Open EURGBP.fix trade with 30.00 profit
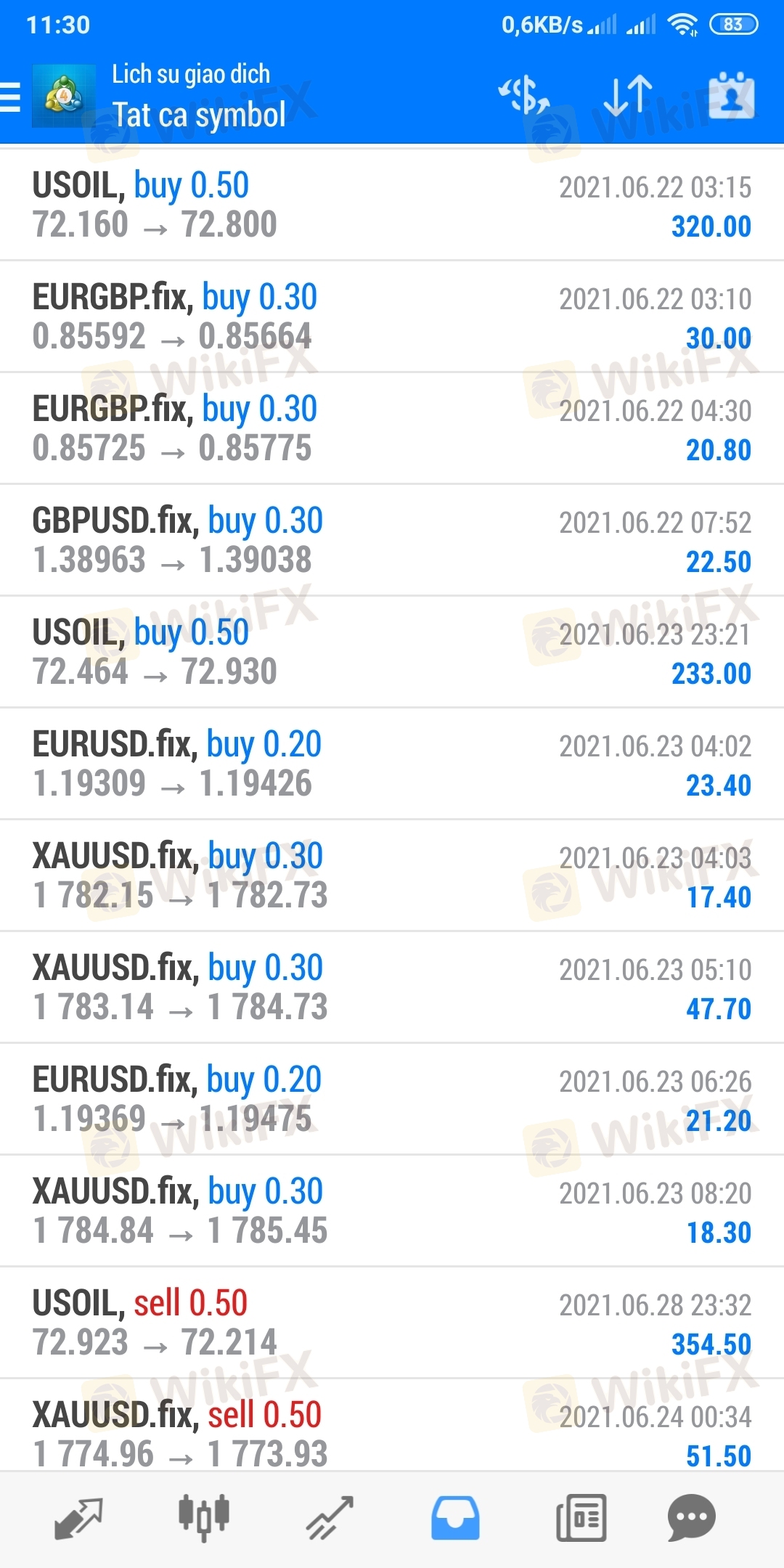Viewport: 784px width, 1568px height. [392, 317]
